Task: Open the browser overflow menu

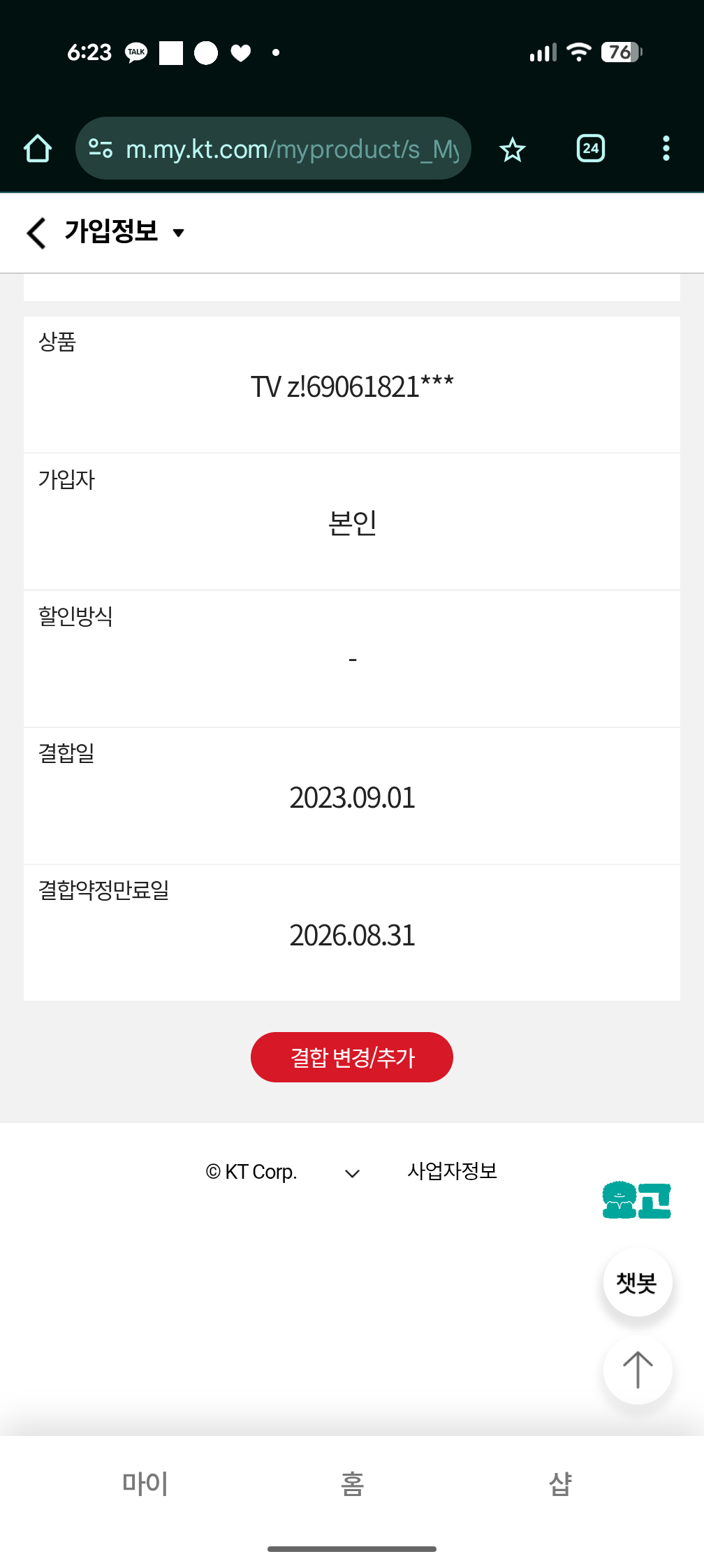Action: coord(666,149)
